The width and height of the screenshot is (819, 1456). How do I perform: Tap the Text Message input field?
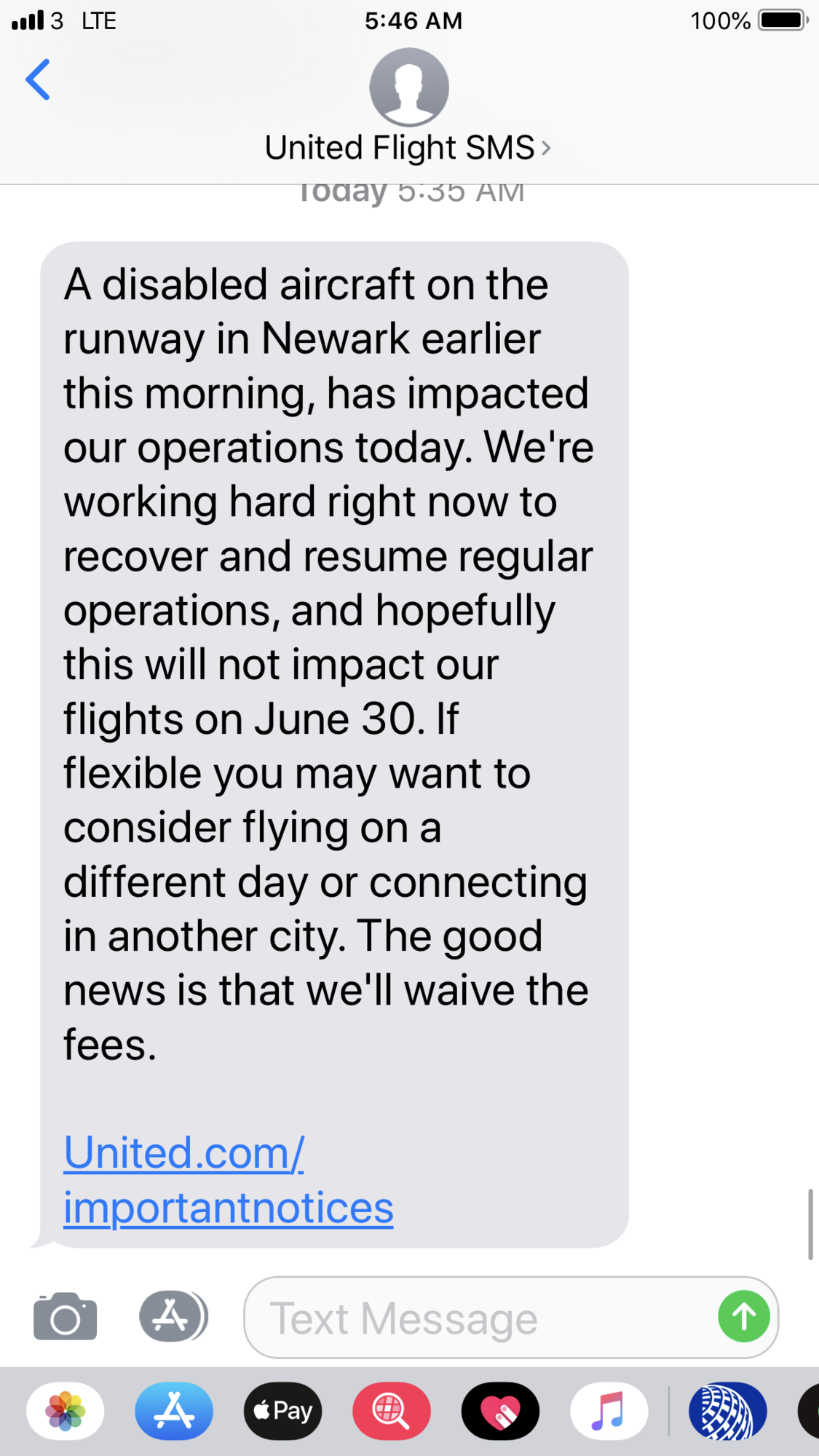[480, 1317]
